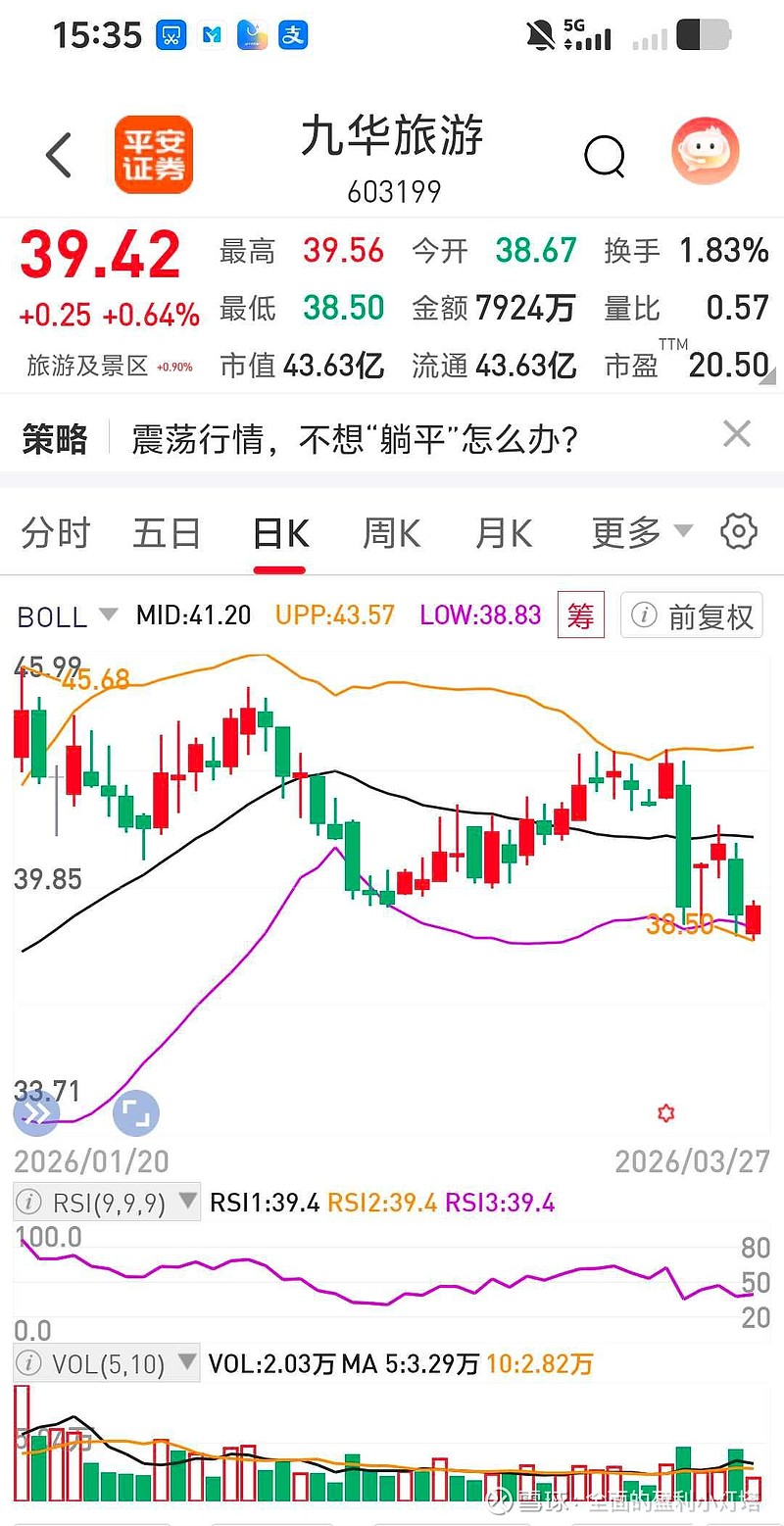Dismiss the 策略 banner
This screenshot has height=1526, width=784.
(737, 434)
